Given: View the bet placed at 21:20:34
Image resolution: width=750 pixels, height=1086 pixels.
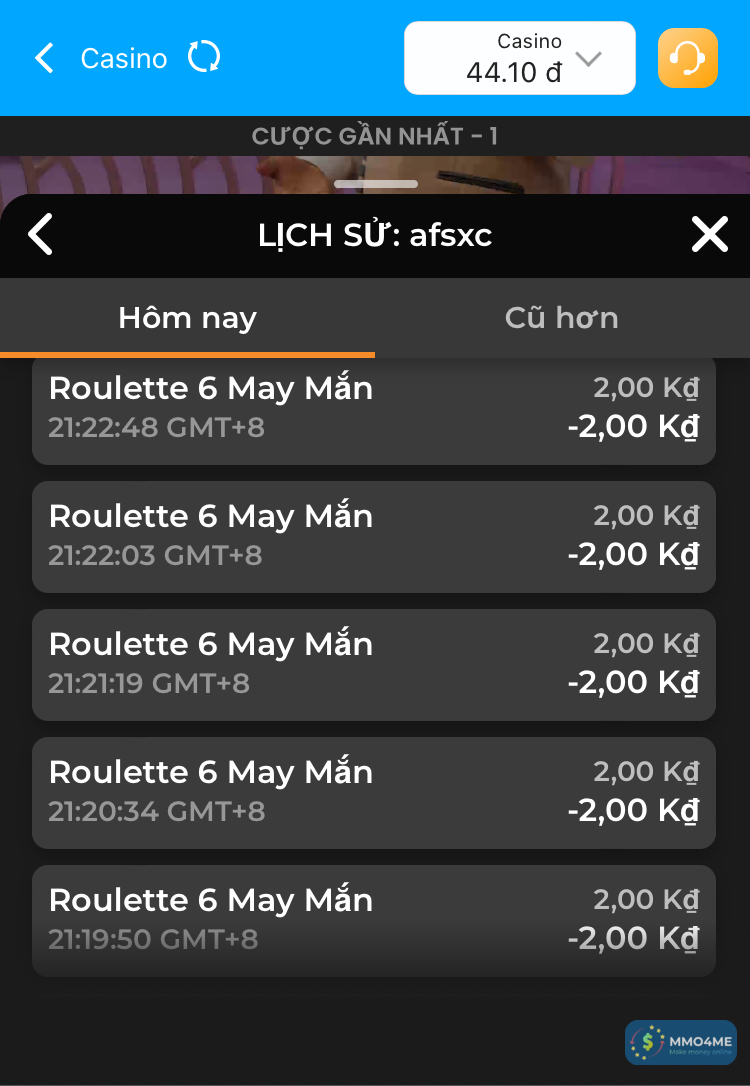Looking at the screenshot, I should coord(373,792).
